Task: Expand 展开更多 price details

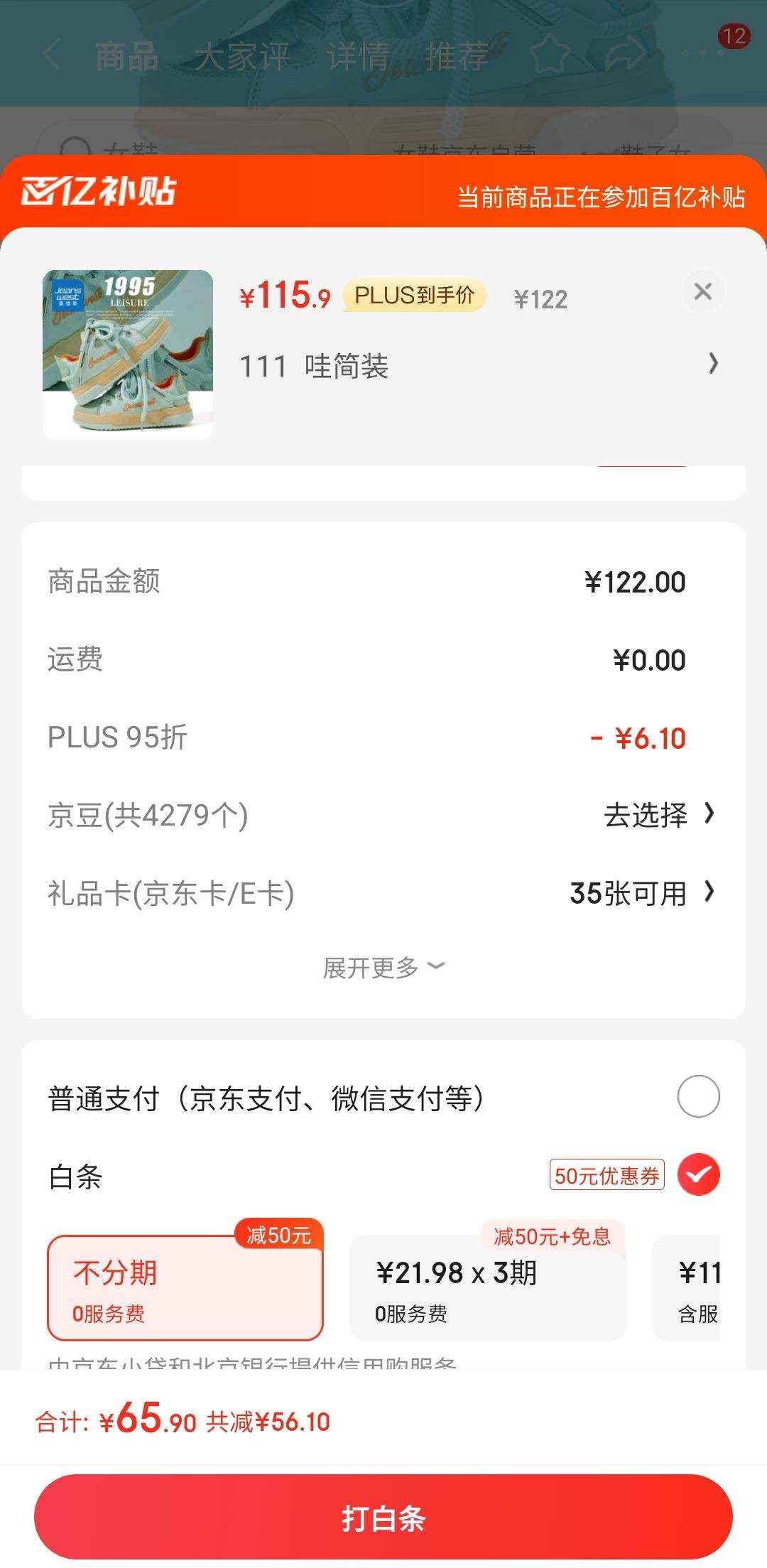Action: point(383,967)
